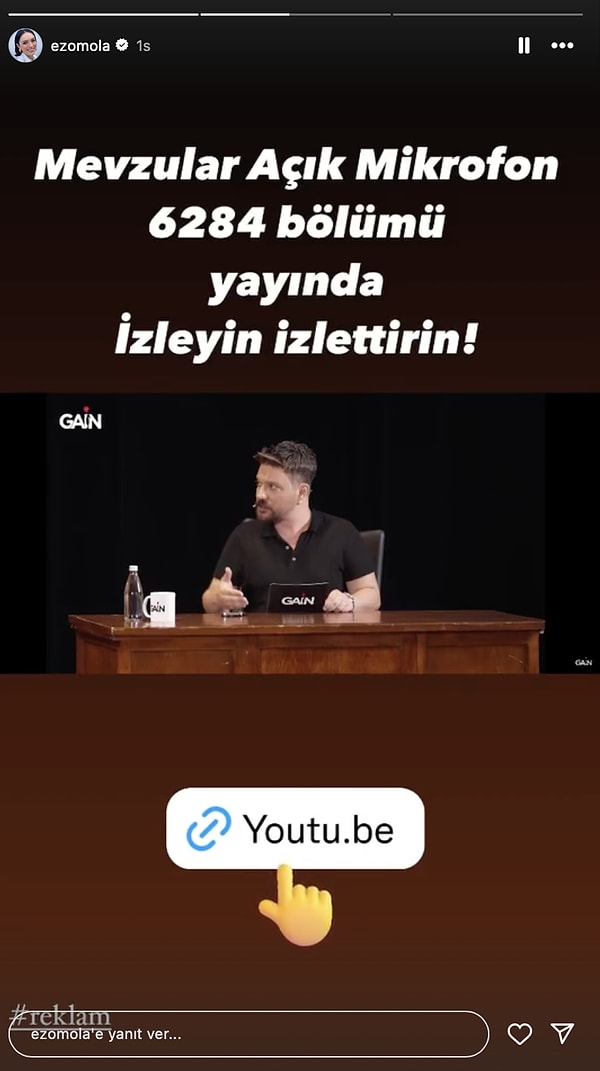The image size is (600, 1071).
Task: Open the Youtu.be link sticker
Action: 295,829
